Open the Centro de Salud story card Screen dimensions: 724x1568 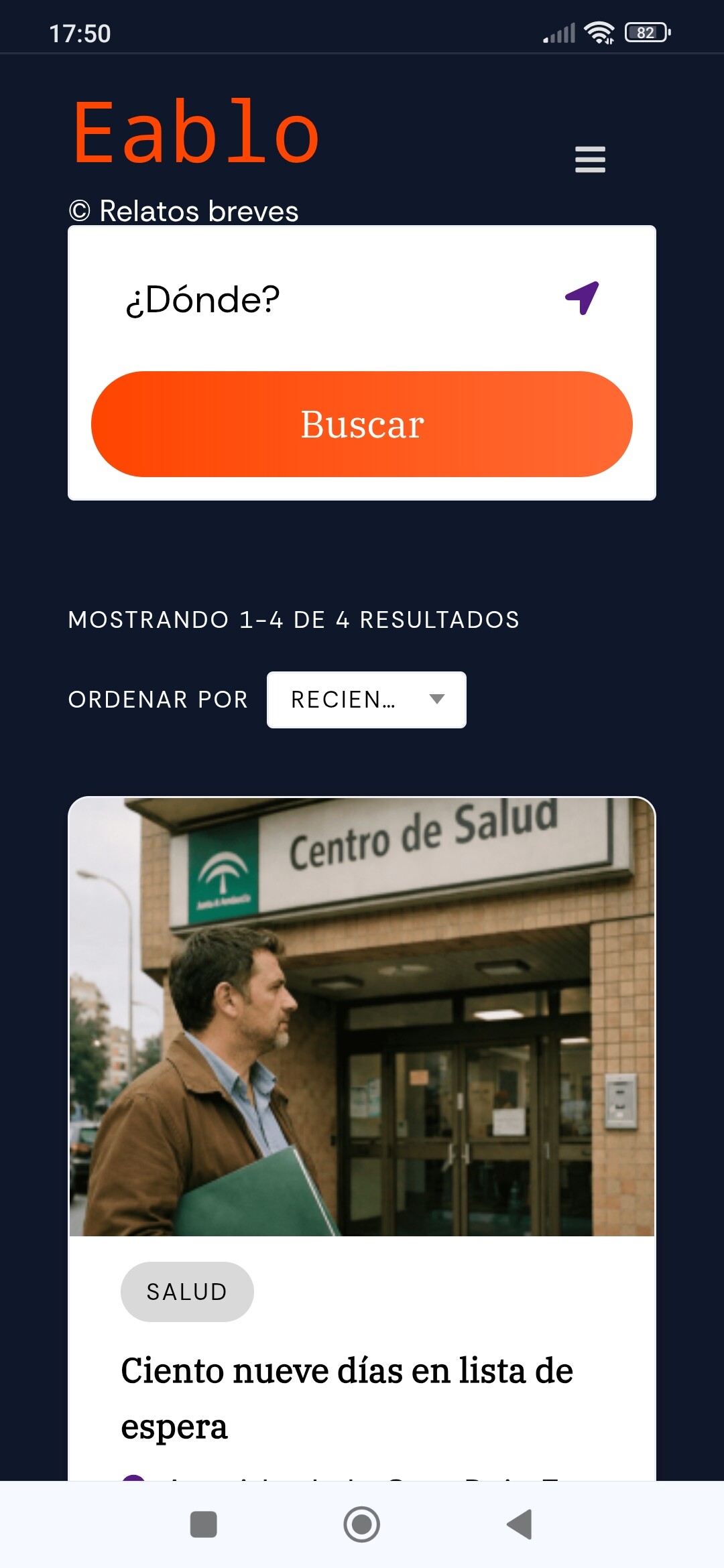tap(362, 1016)
